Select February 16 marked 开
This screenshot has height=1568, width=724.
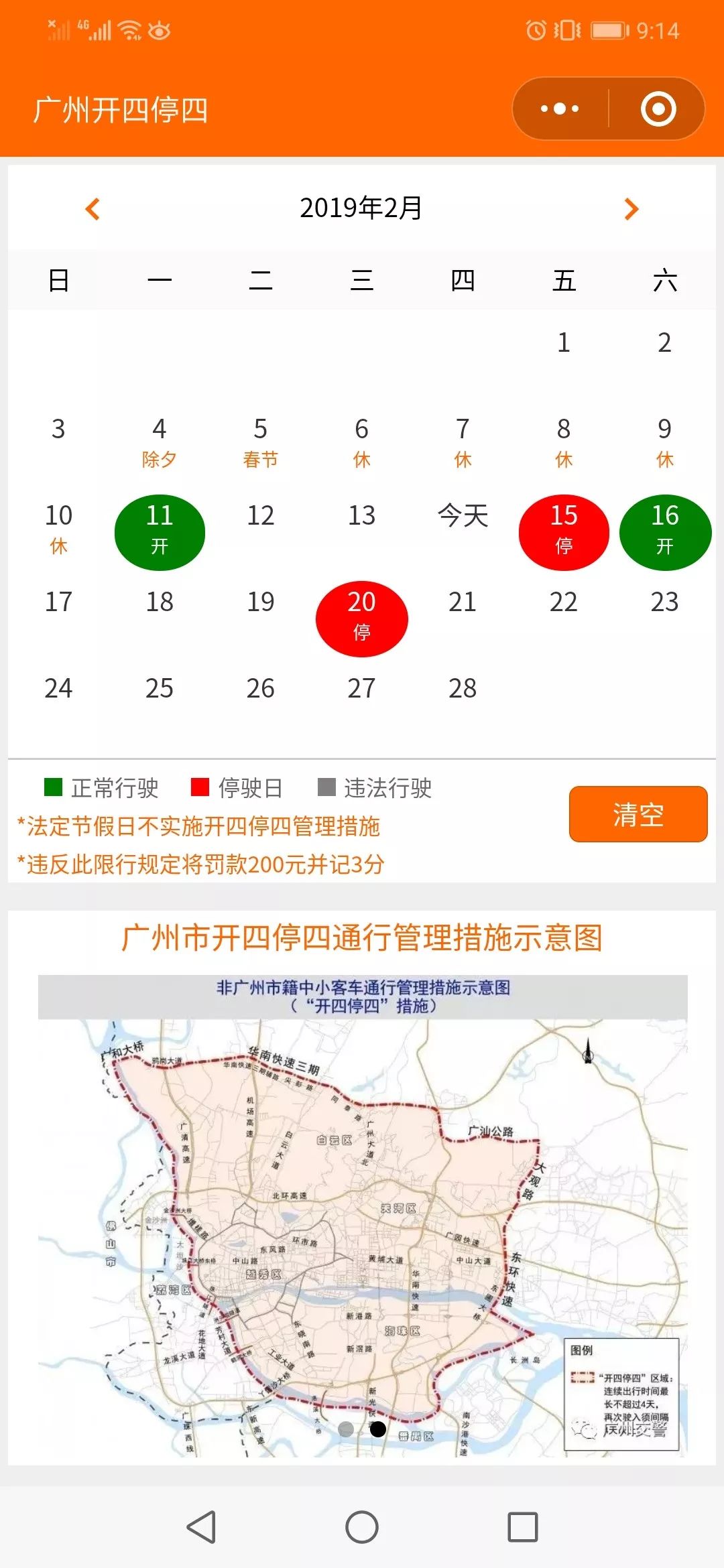click(664, 532)
